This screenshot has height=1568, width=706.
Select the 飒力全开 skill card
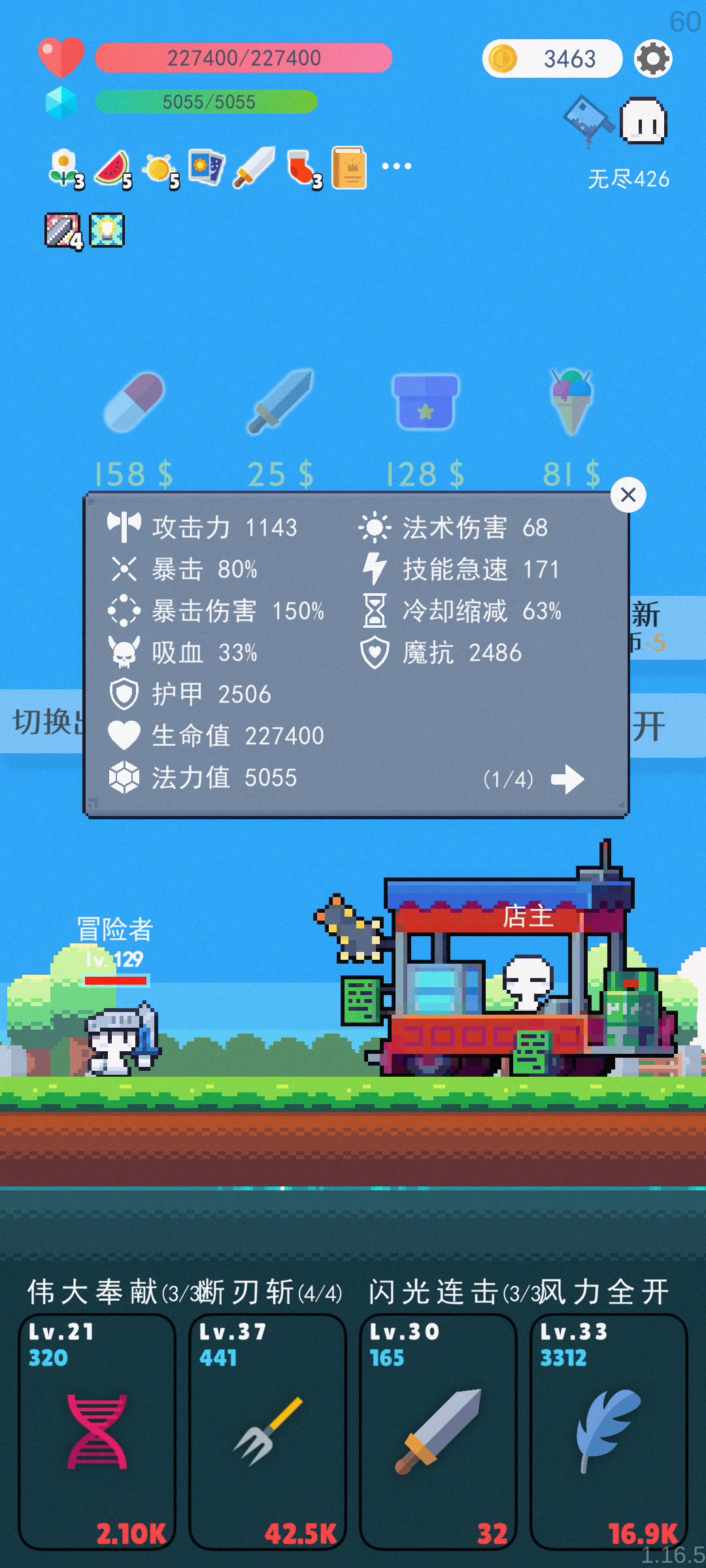(x=609, y=1431)
